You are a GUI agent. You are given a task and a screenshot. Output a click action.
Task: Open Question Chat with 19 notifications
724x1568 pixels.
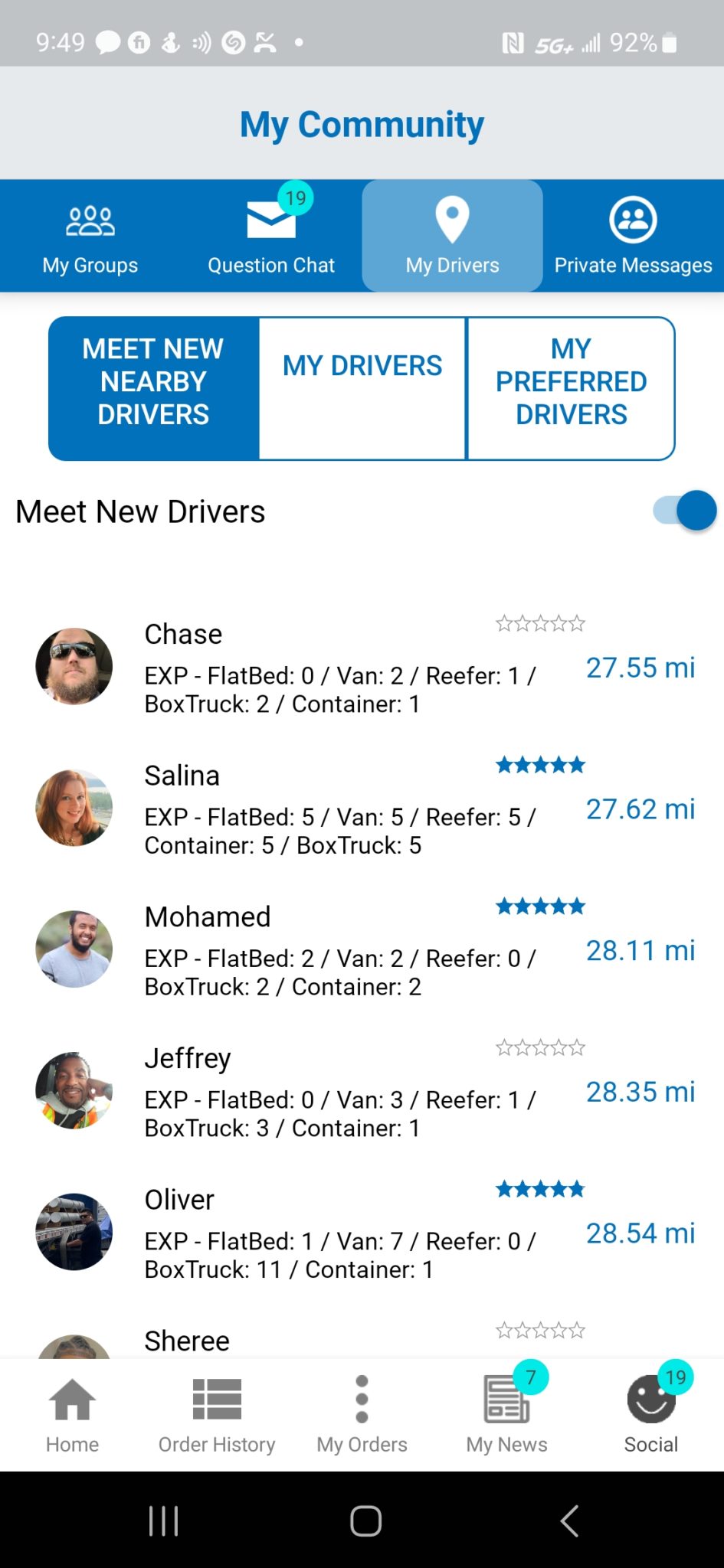[270, 234]
